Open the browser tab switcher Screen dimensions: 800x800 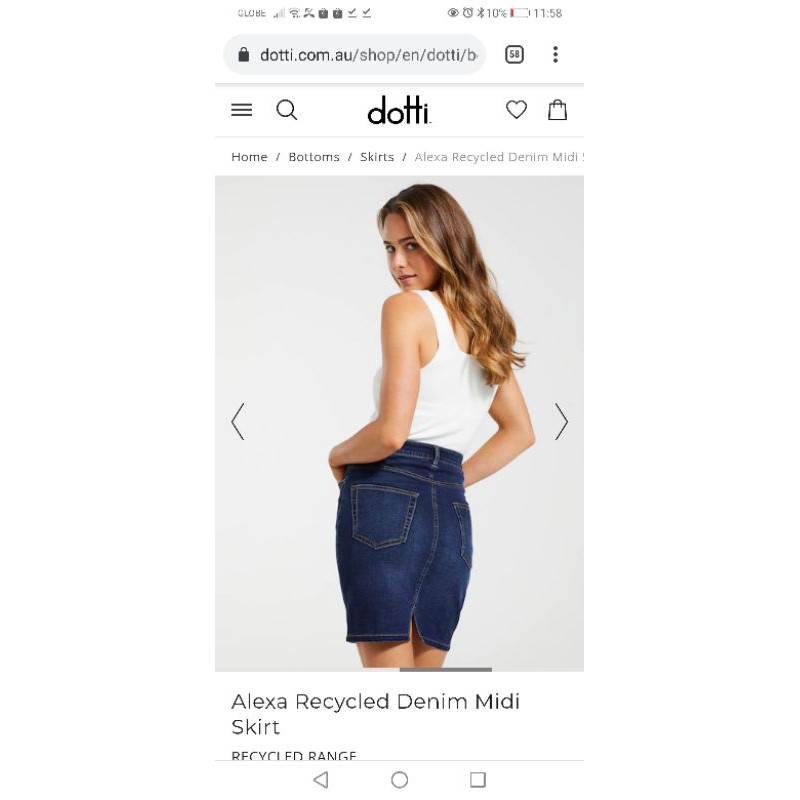514,55
